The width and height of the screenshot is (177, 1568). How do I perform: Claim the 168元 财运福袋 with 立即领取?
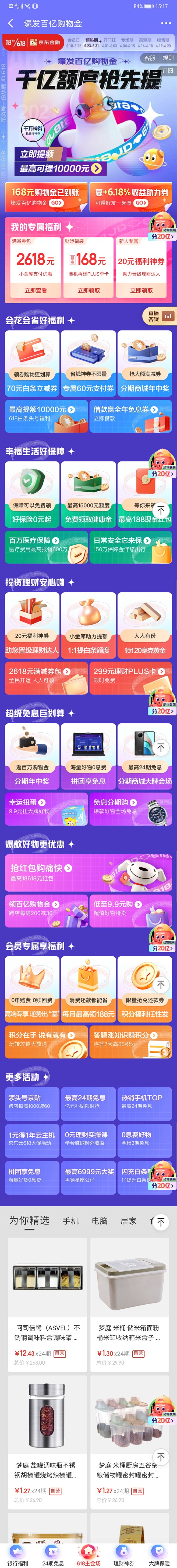pos(89,290)
